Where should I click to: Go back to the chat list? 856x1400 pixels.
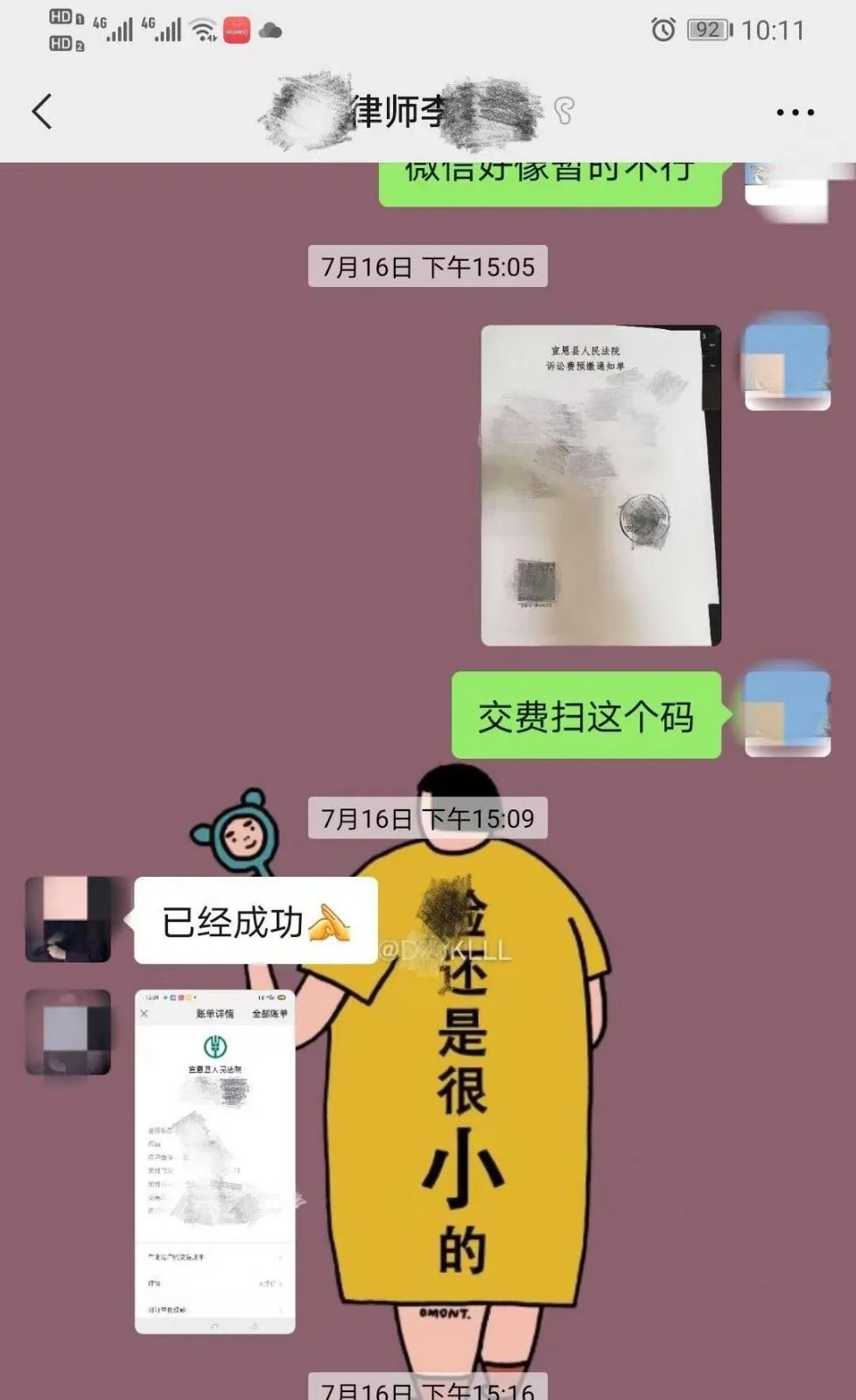tap(42, 112)
